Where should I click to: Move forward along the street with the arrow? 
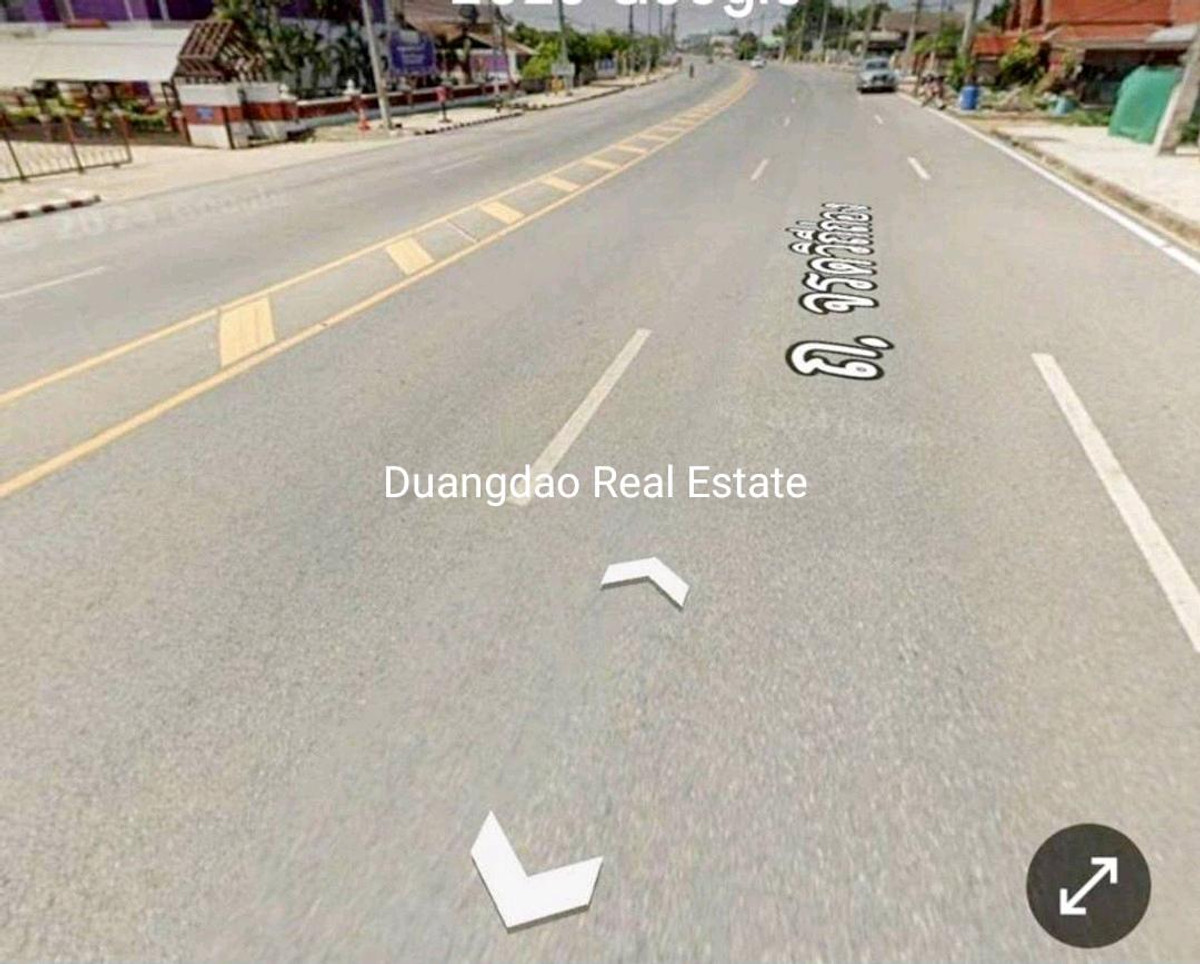(647, 579)
